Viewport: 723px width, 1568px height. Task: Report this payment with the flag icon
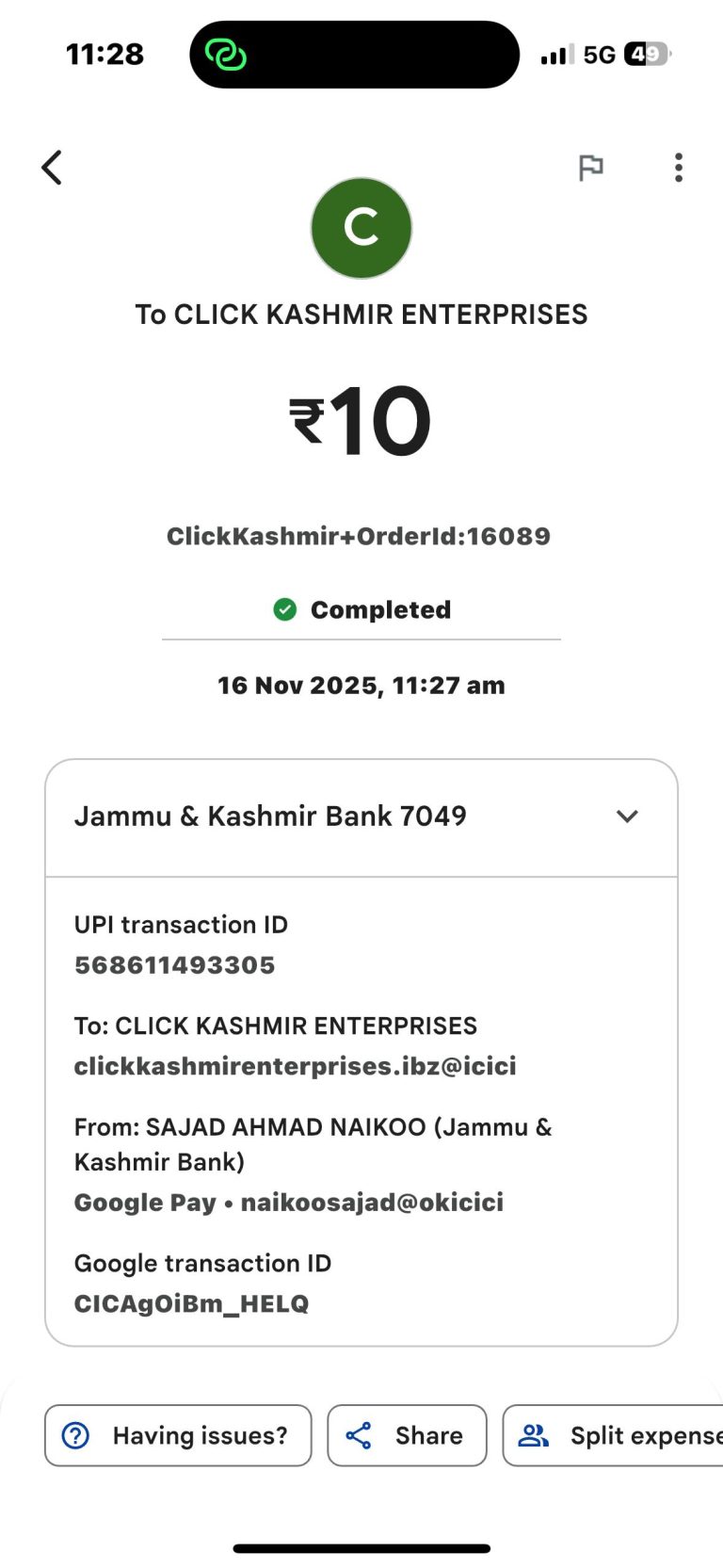coord(590,169)
